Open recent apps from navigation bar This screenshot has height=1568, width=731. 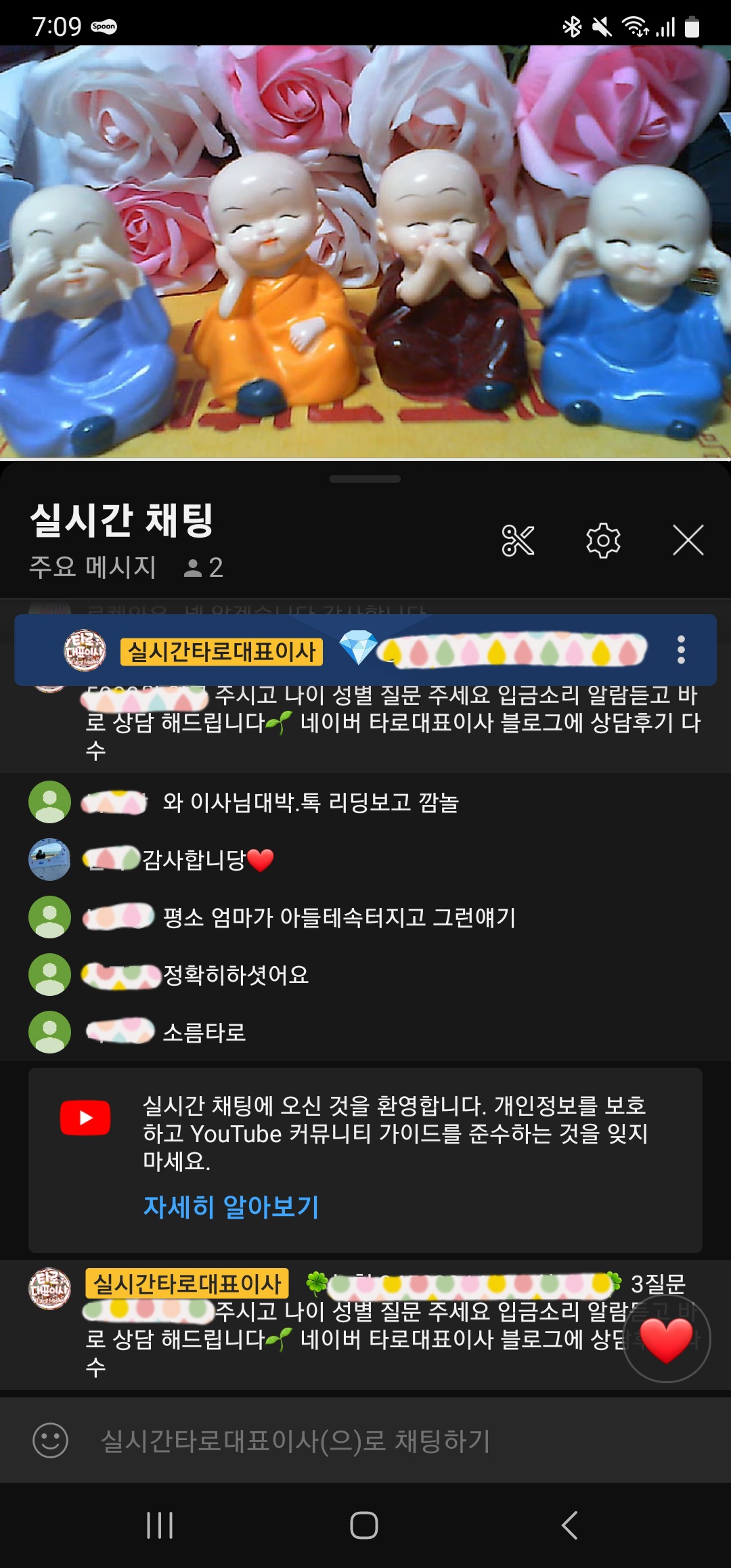[160, 1525]
